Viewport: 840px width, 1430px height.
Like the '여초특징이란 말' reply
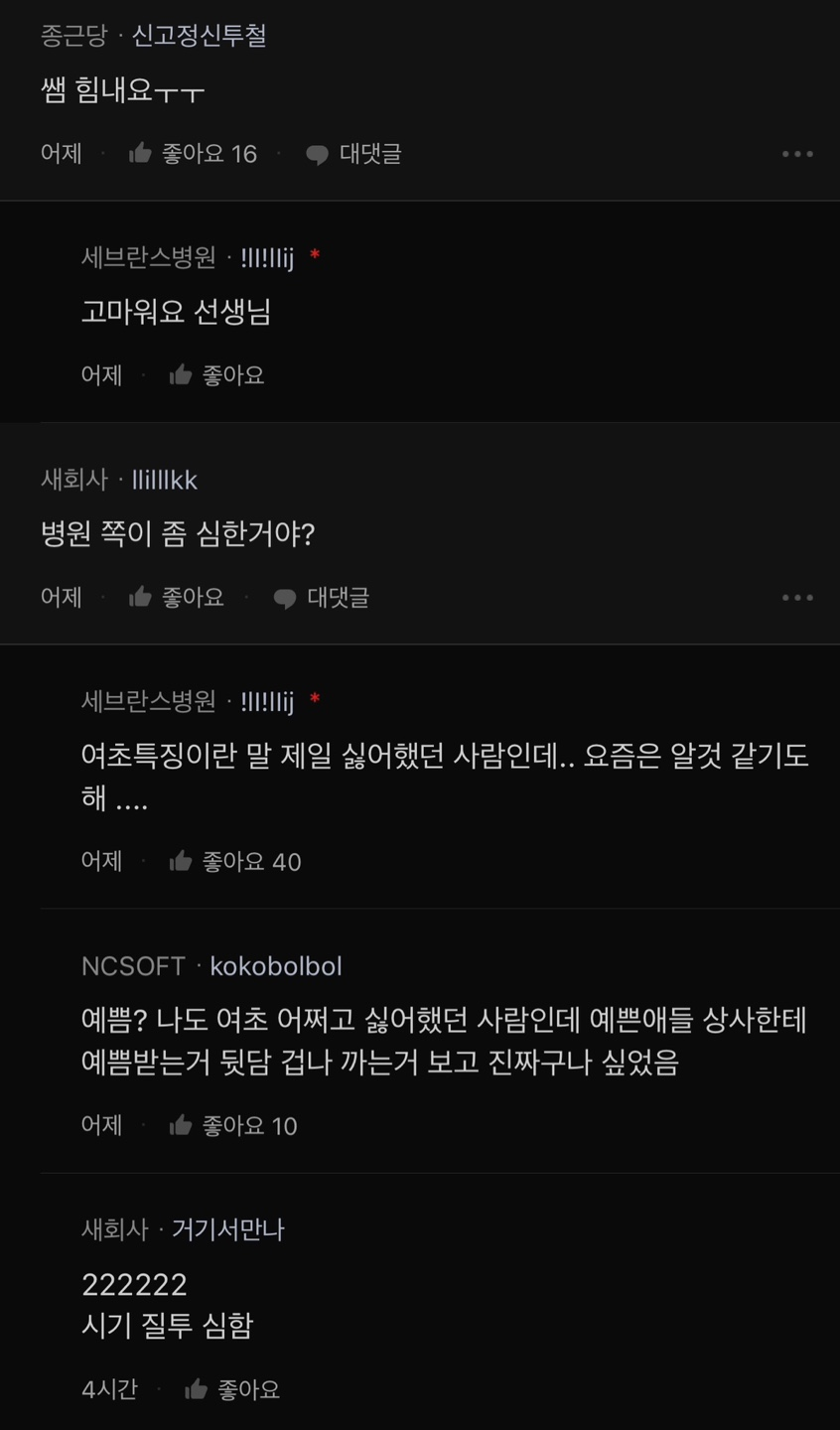click(234, 862)
